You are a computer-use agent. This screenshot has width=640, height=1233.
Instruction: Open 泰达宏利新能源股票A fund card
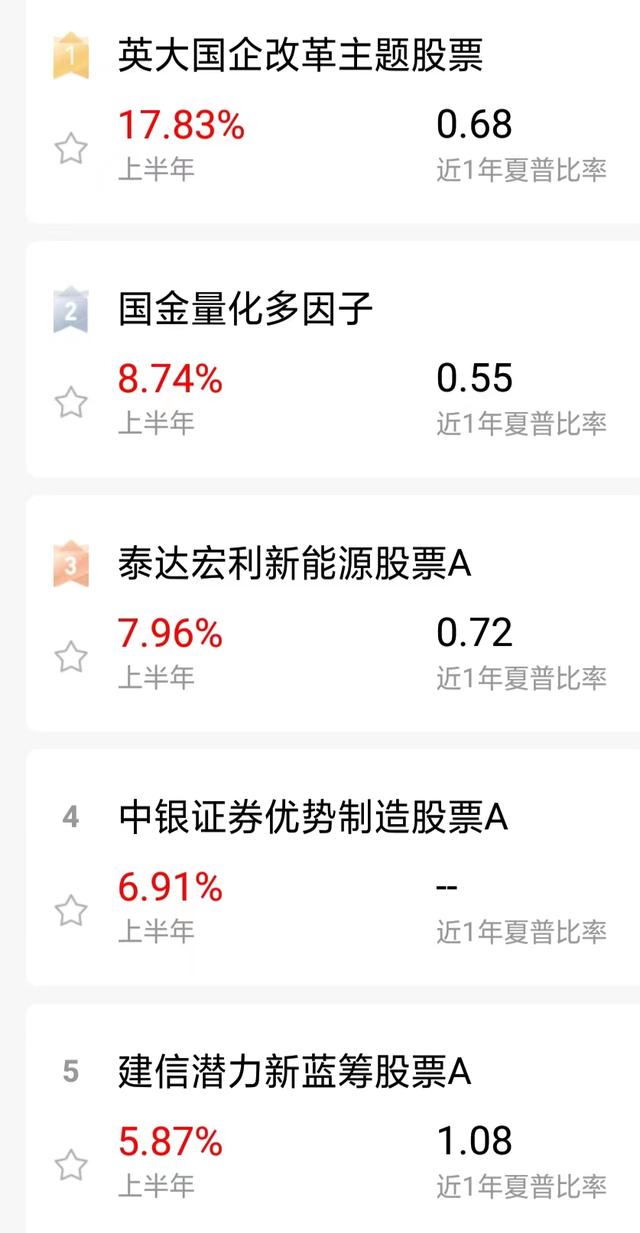294,564
